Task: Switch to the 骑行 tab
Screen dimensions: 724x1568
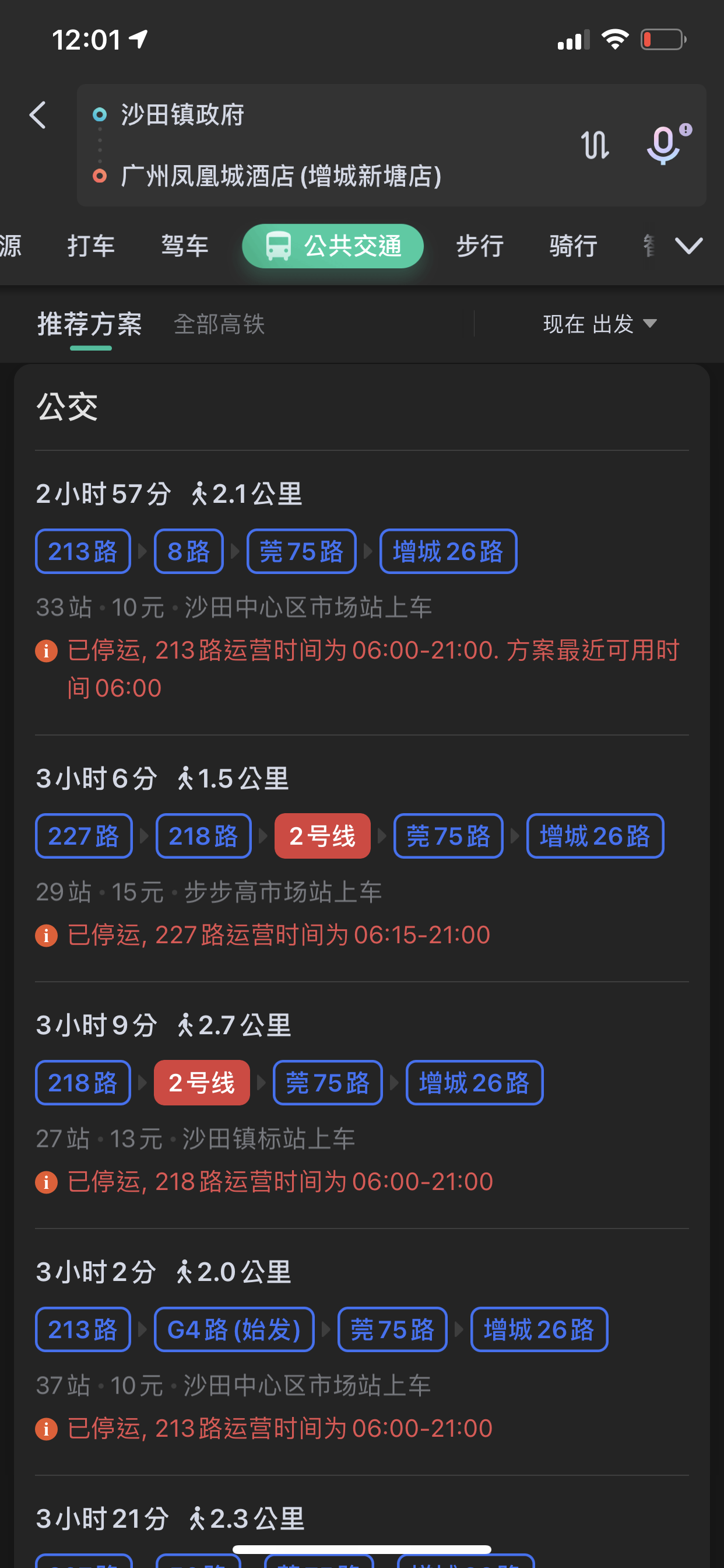Action: pyautogui.click(x=572, y=246)
